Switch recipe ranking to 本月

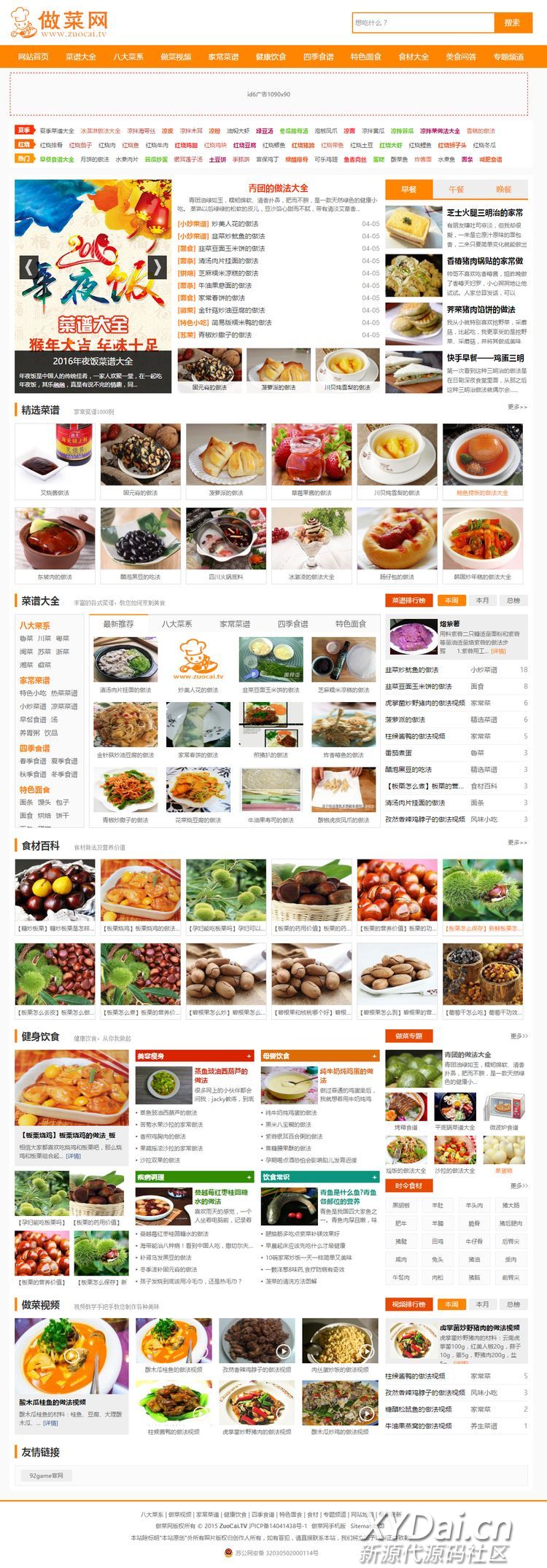[482, 601]
